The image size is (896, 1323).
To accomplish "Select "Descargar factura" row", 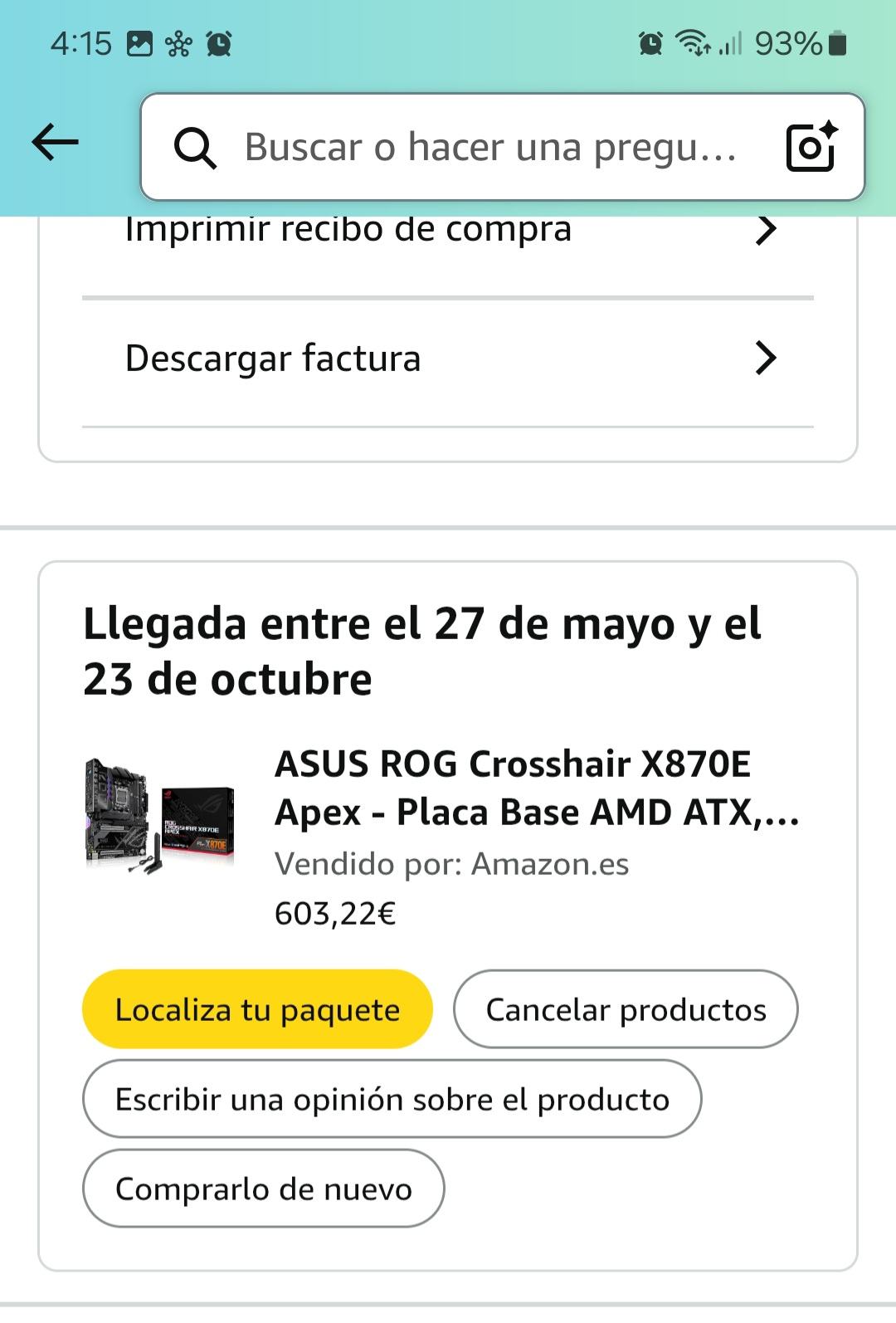I will point(448,359).
